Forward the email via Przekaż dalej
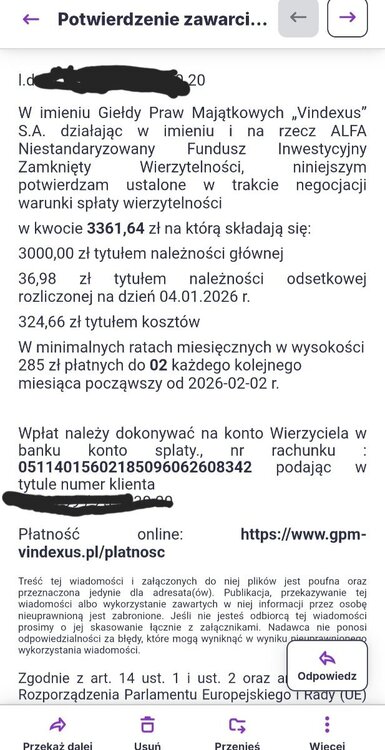This screenshot has width=385, height=750. pyautogui.click(x=58, y=732)
